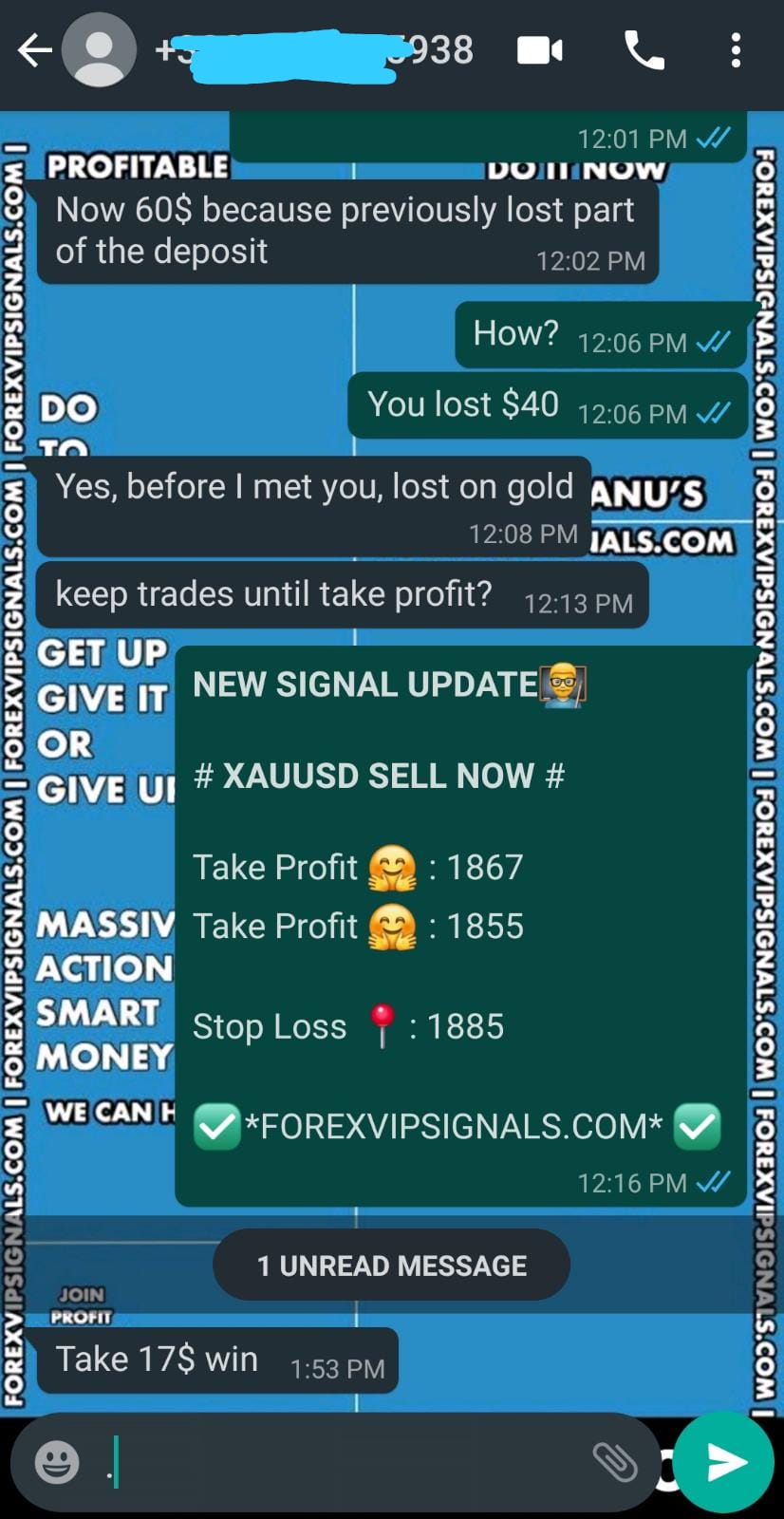Go back to the chat list

34,50
